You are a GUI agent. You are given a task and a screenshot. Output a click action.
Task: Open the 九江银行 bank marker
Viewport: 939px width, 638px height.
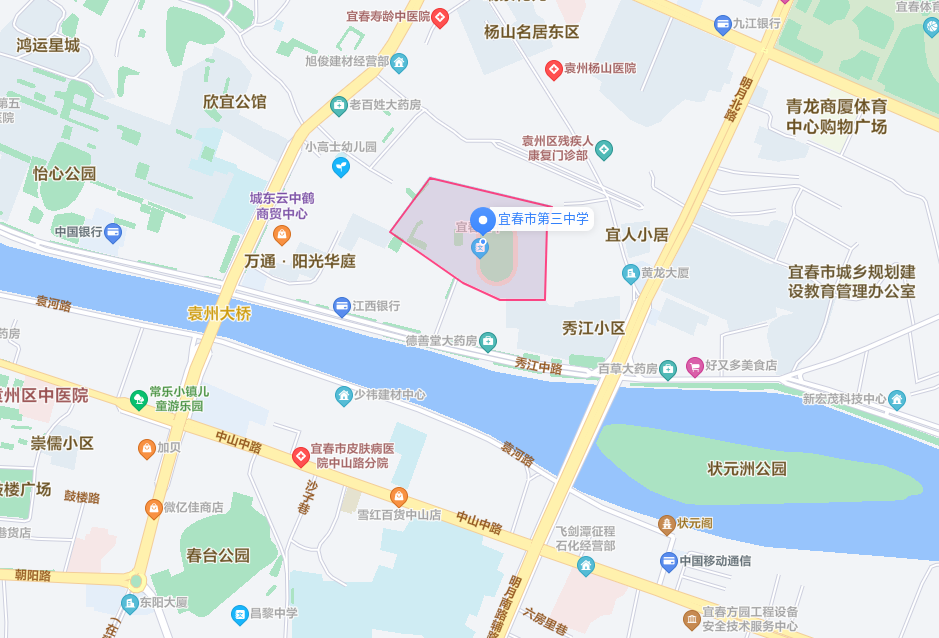[723, 23]
